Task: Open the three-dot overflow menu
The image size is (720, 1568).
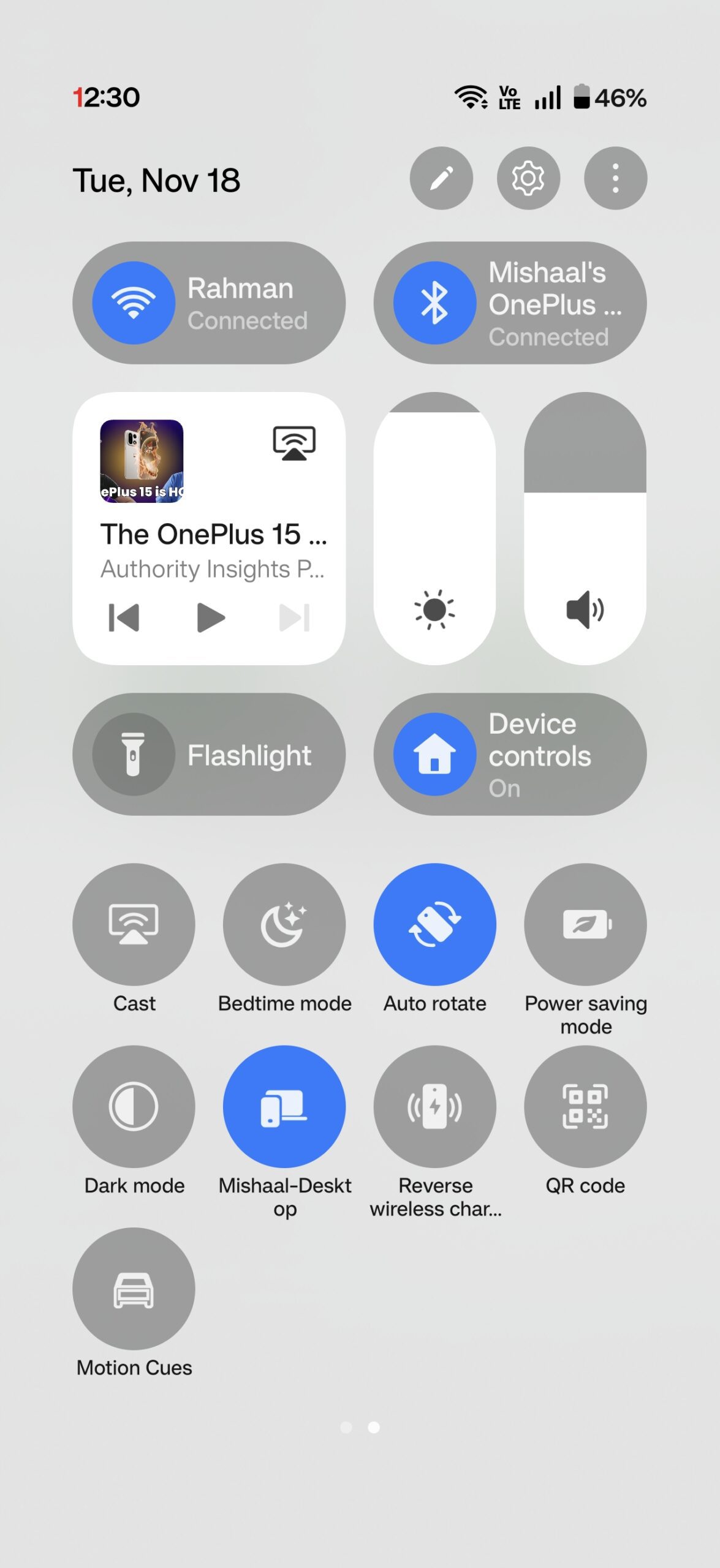Action: point(615,178)
